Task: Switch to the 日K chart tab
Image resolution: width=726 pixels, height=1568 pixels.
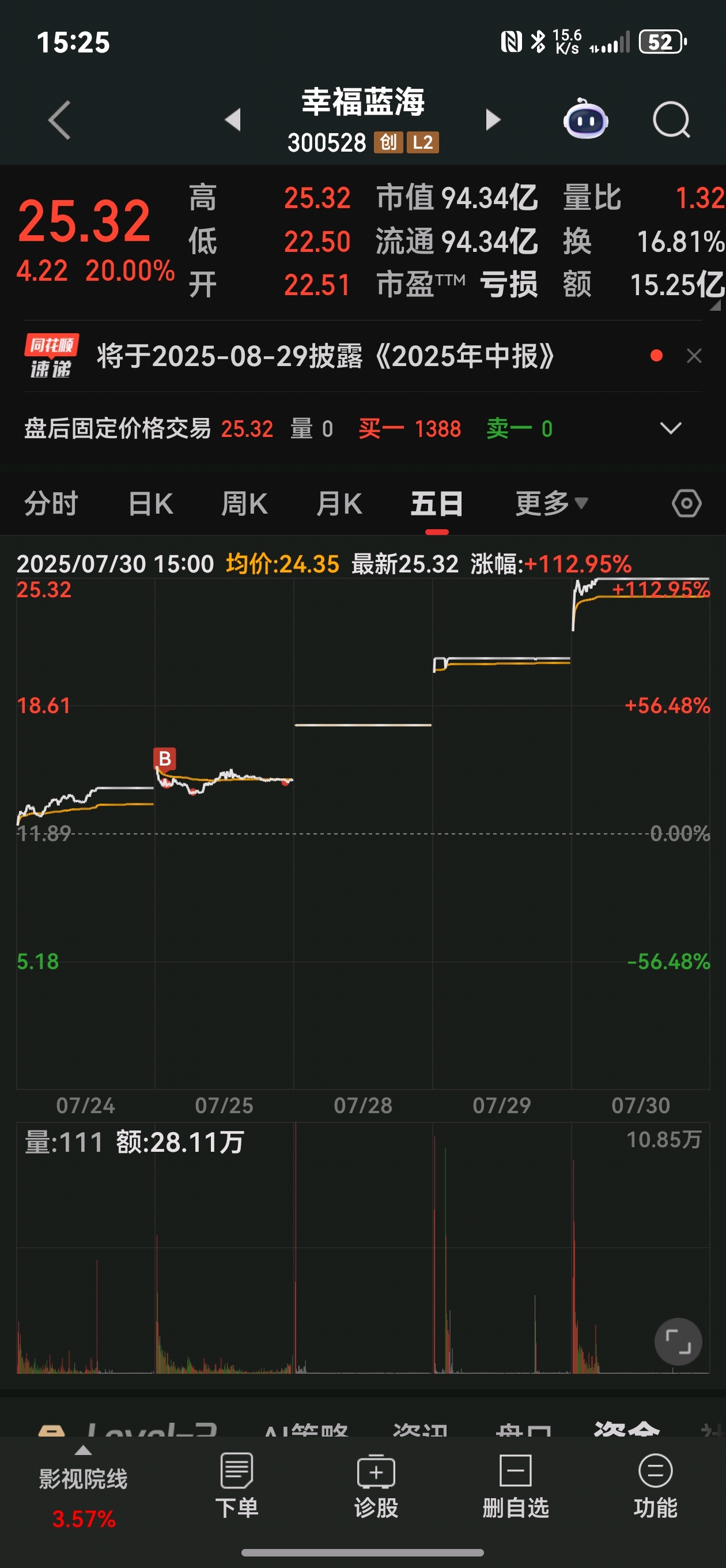Action: [x=151, y=504]
